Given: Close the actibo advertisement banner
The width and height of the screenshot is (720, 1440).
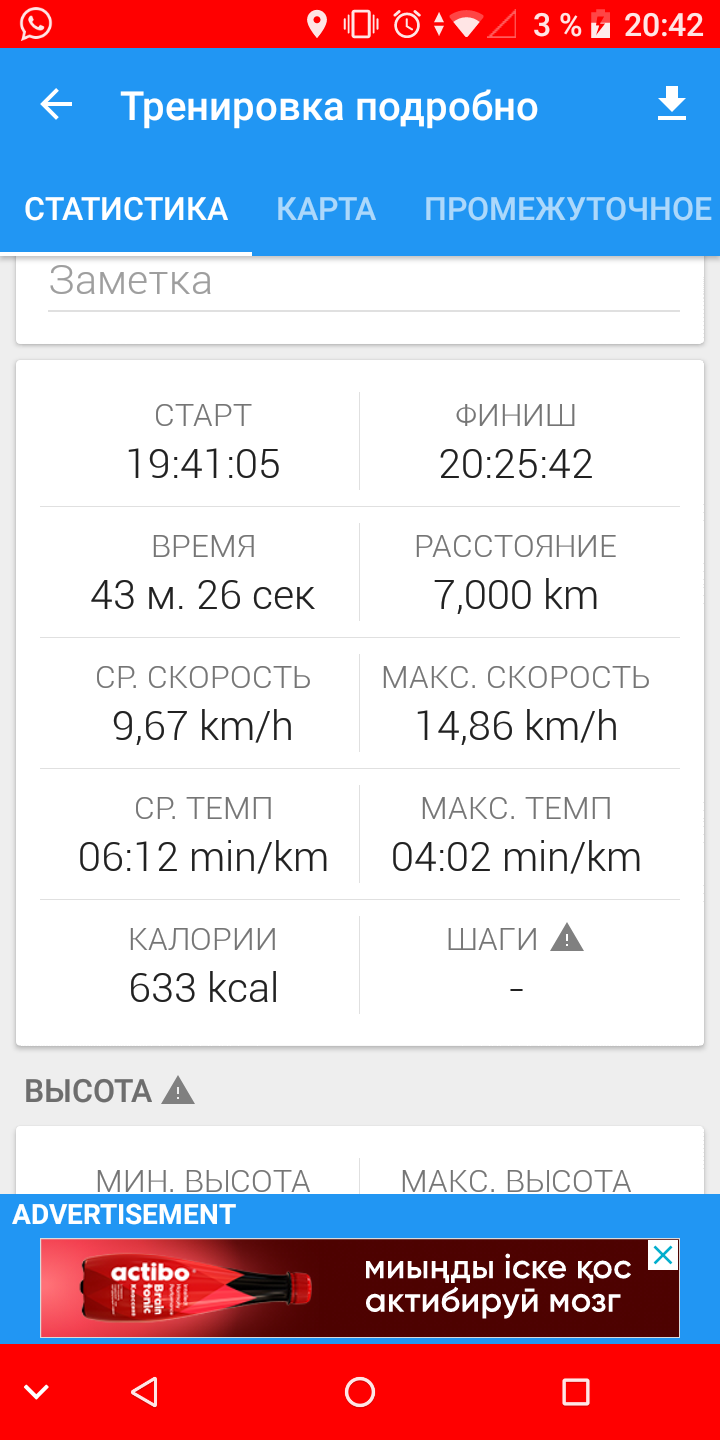Looking at the screenshot, I should tap(663, 1255).
